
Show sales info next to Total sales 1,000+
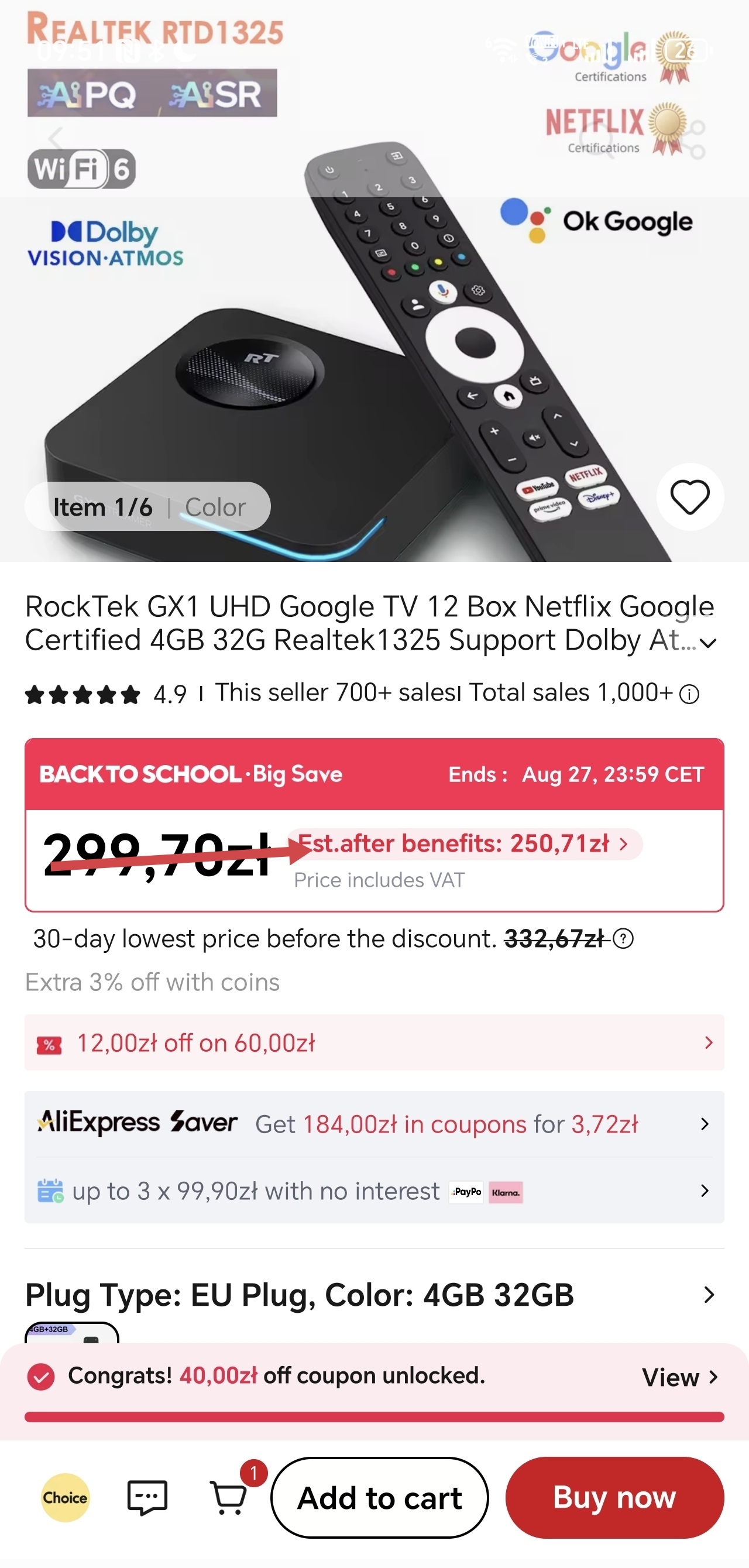pyautogui.click(x=689, y=694)
